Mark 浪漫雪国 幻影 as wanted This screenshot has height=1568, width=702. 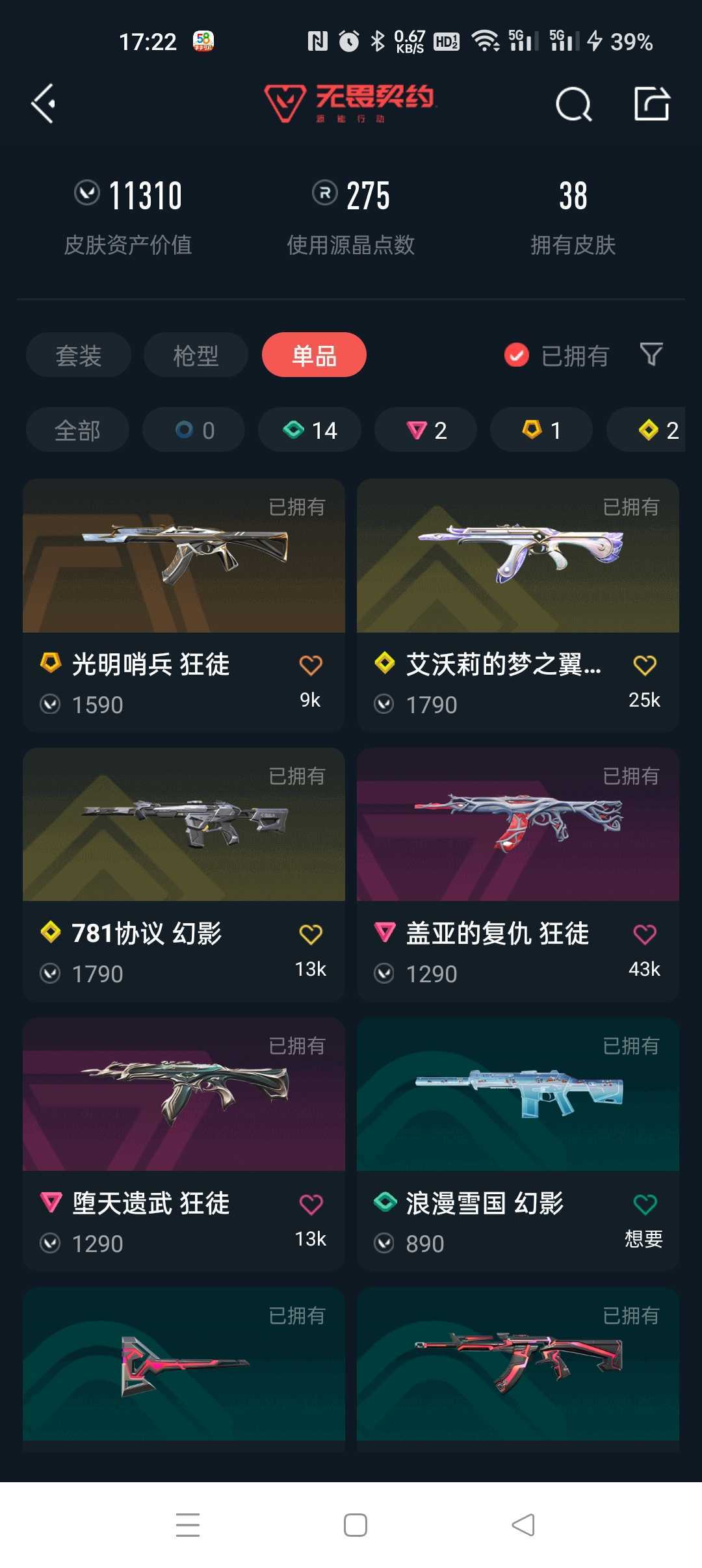pyautogui.click(x=644, y=1205)
